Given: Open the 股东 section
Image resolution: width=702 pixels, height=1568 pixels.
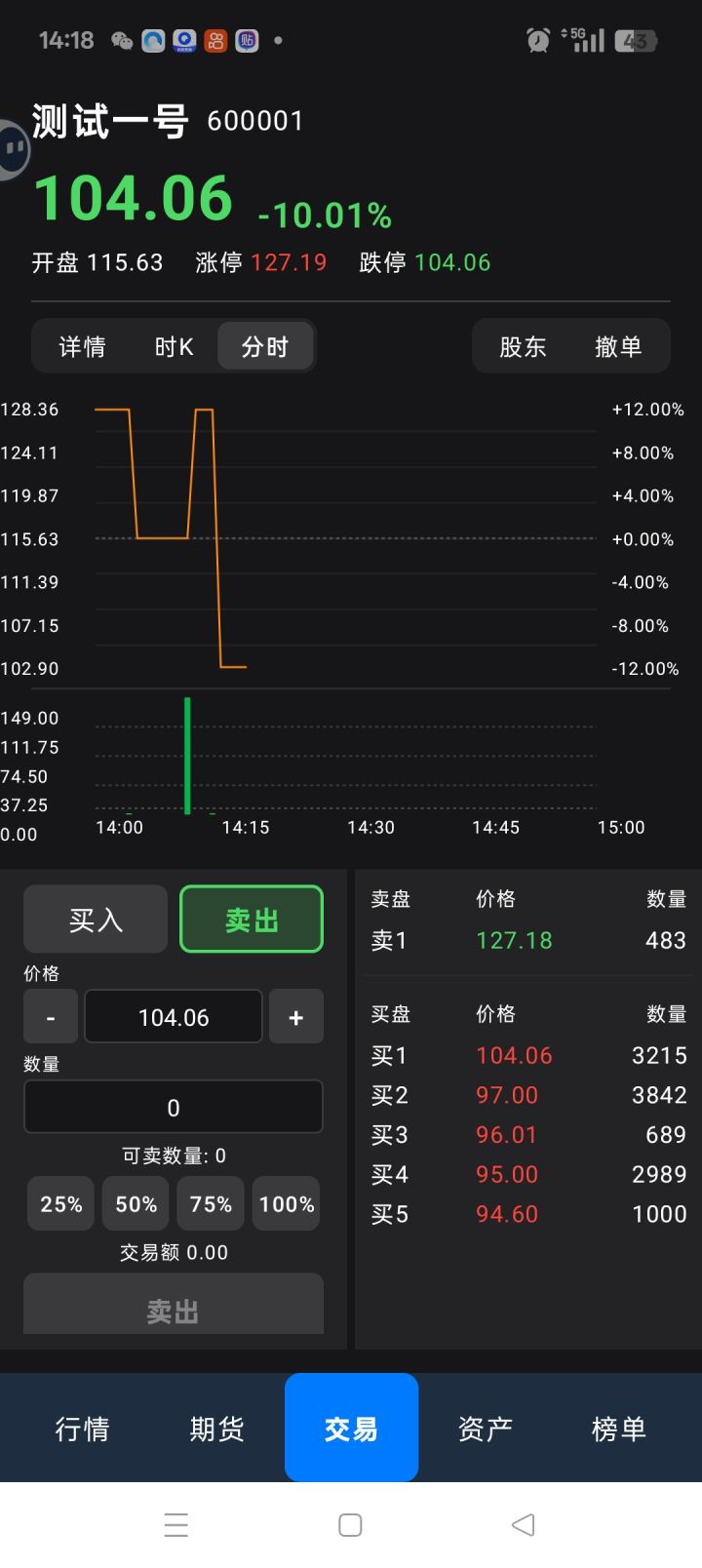Looking at the screenshot, I should pos(523,346).
